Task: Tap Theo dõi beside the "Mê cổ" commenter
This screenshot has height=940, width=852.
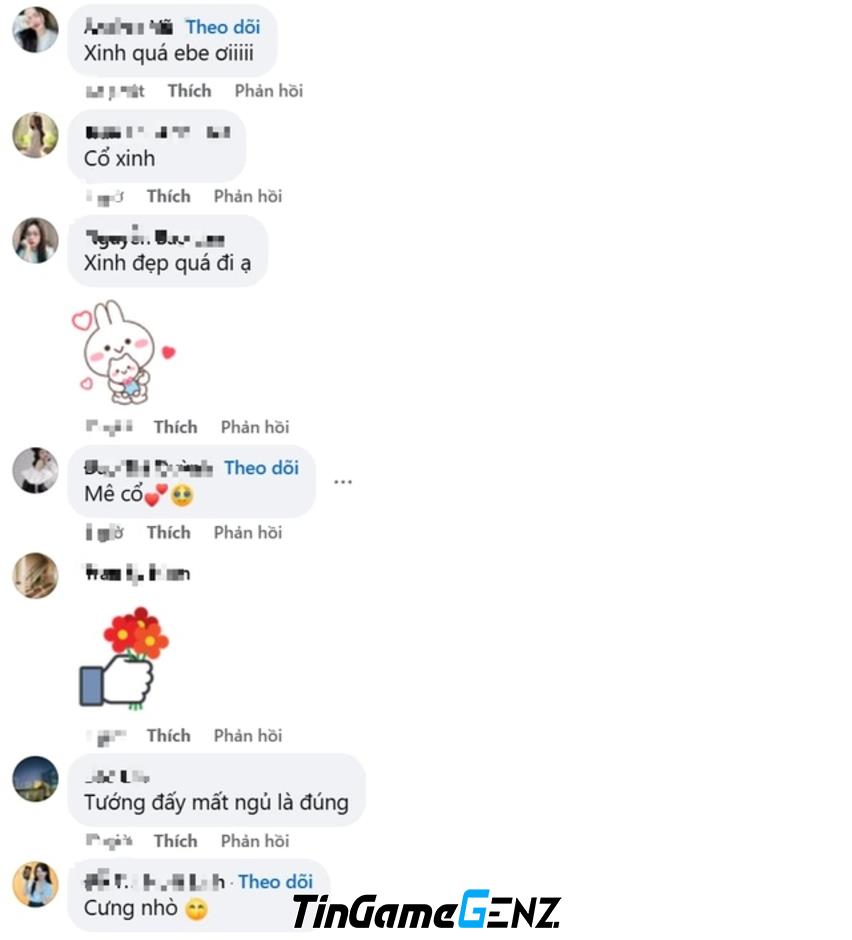Action: pos(261,468)
